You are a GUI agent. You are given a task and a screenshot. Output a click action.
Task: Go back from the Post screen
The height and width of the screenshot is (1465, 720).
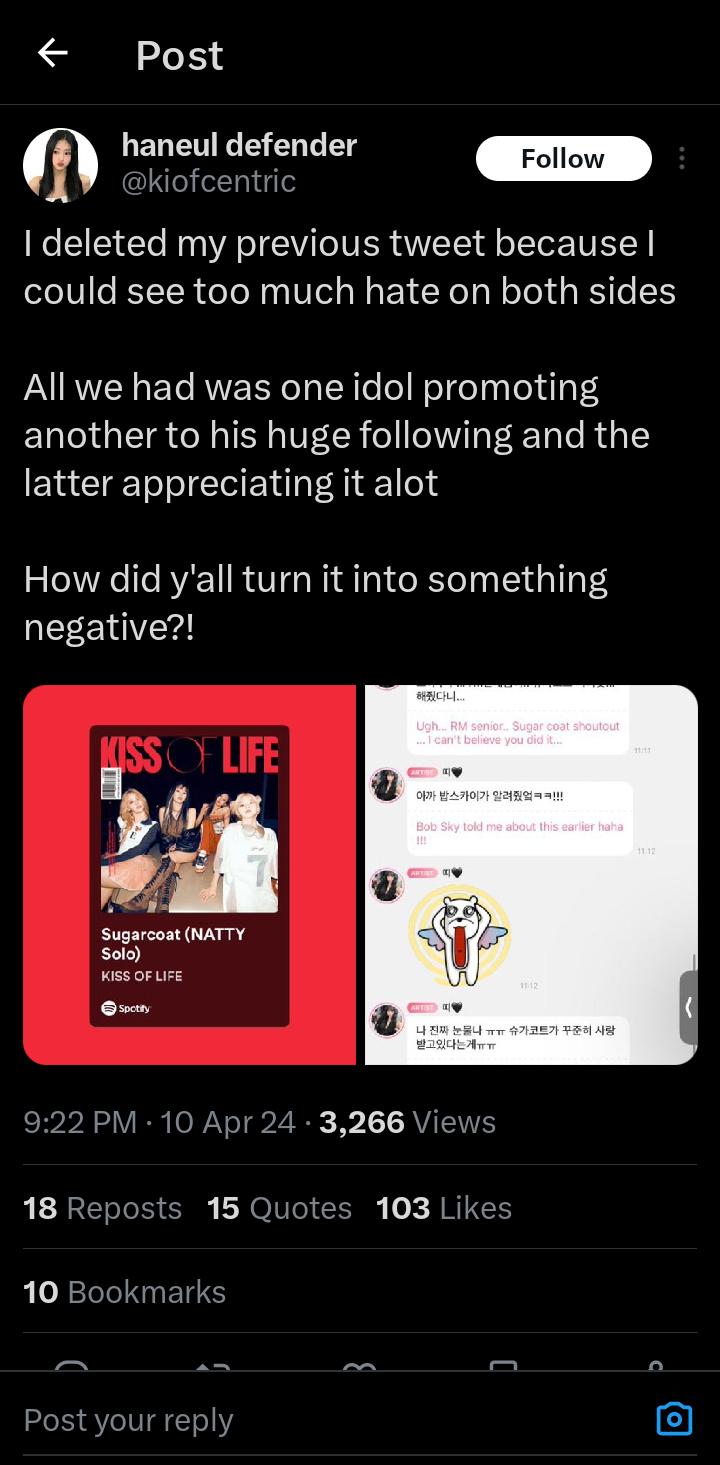point(52,54)
